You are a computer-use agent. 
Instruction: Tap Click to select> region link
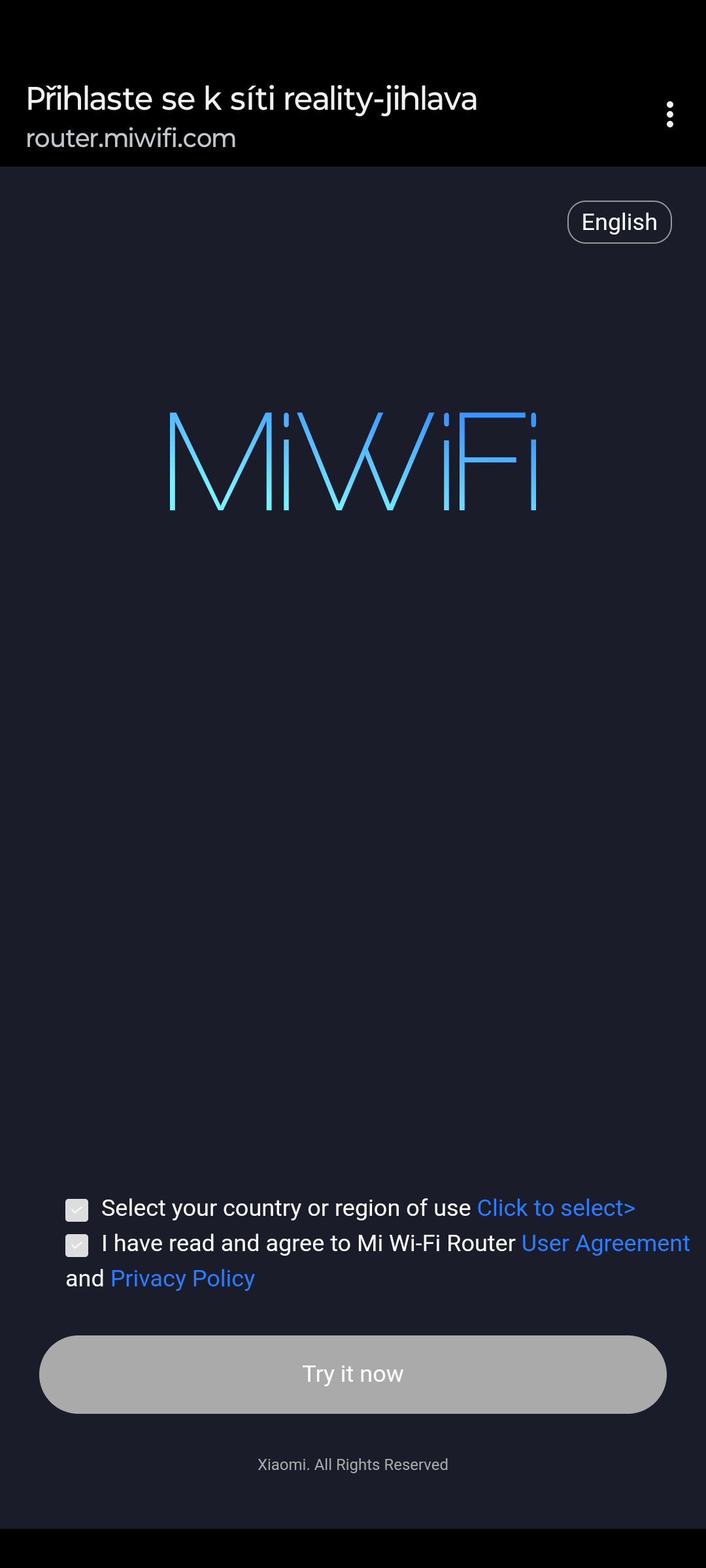coord(556,1208)
